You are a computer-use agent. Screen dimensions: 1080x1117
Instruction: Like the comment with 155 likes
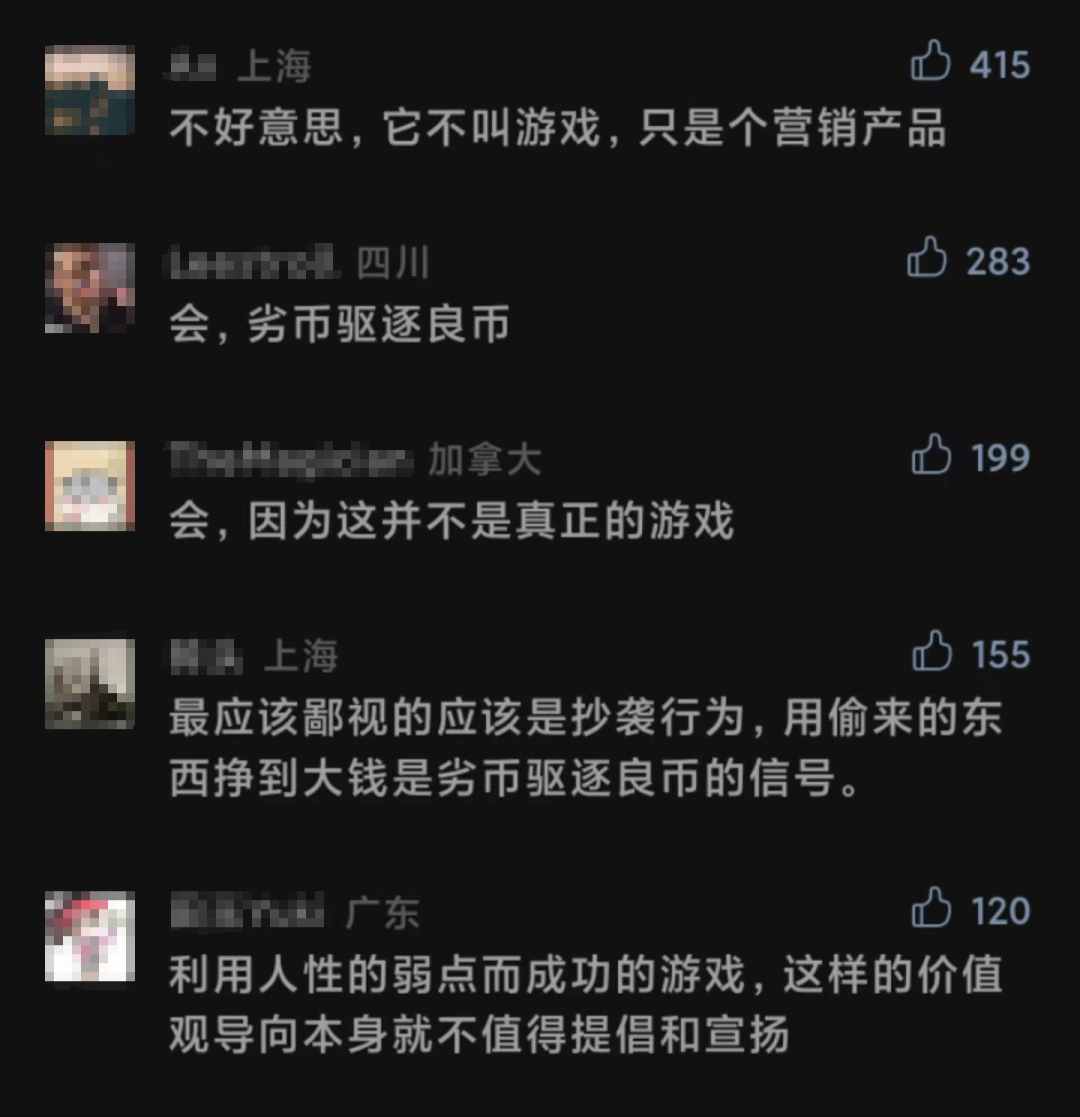point(931,654)
